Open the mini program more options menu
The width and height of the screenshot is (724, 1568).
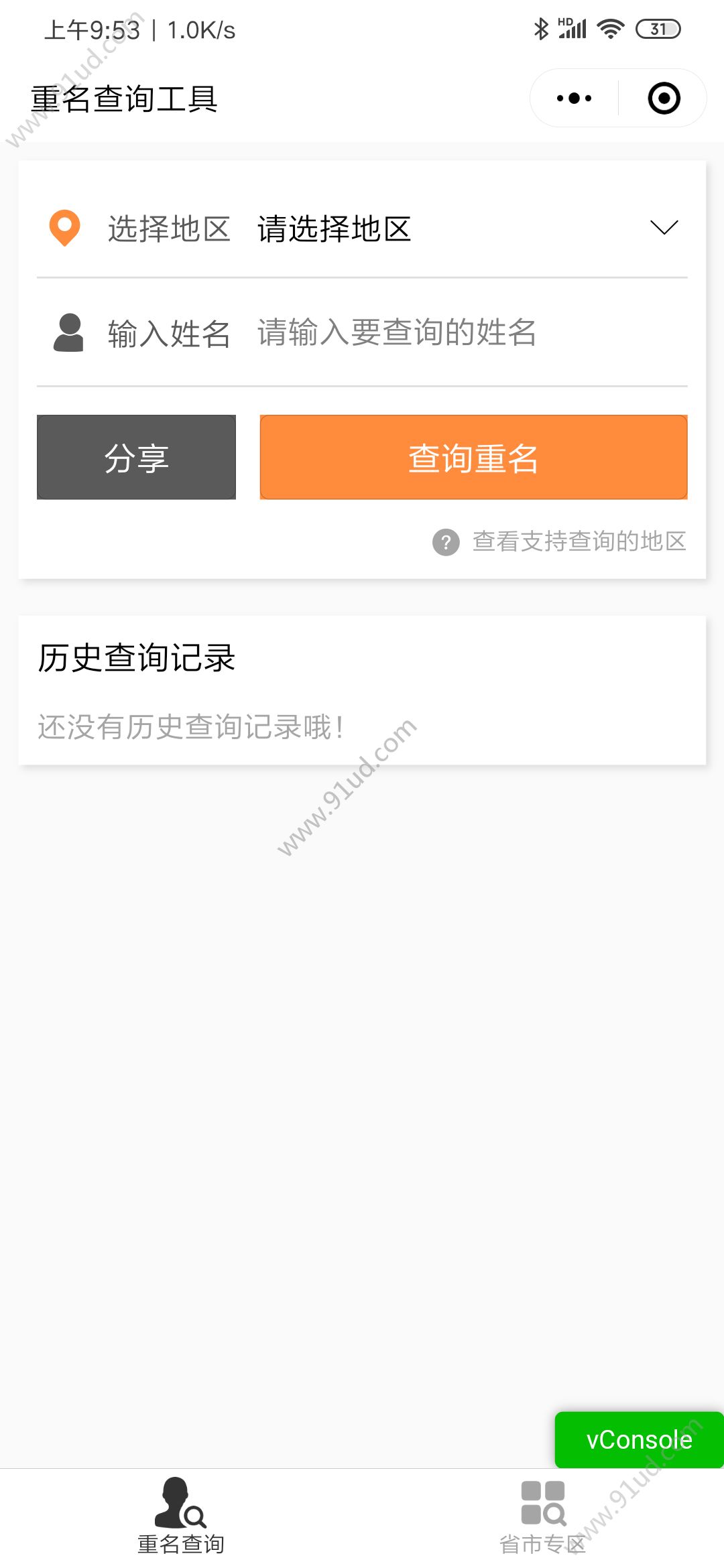click(575, 99)
